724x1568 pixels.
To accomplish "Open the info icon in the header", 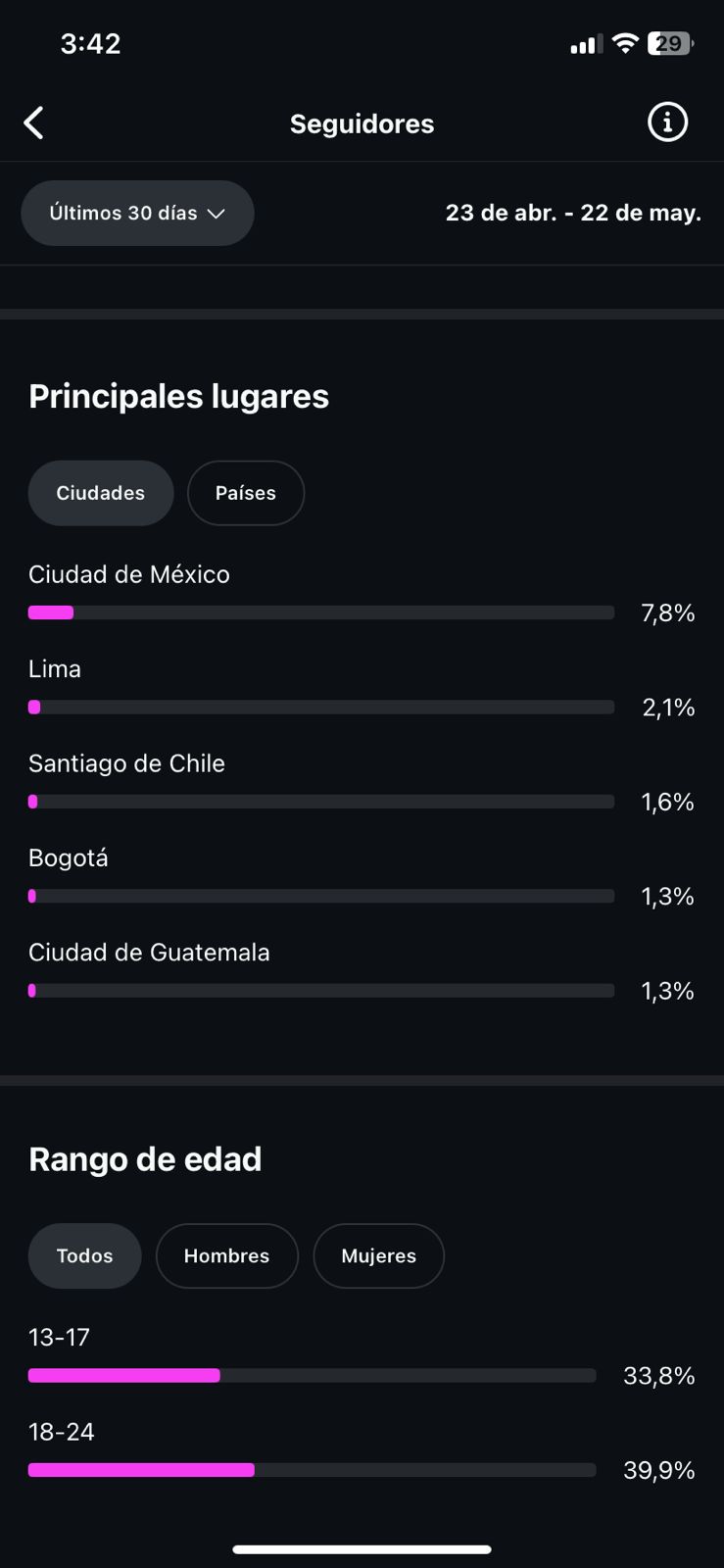I will tap(667, 122).
